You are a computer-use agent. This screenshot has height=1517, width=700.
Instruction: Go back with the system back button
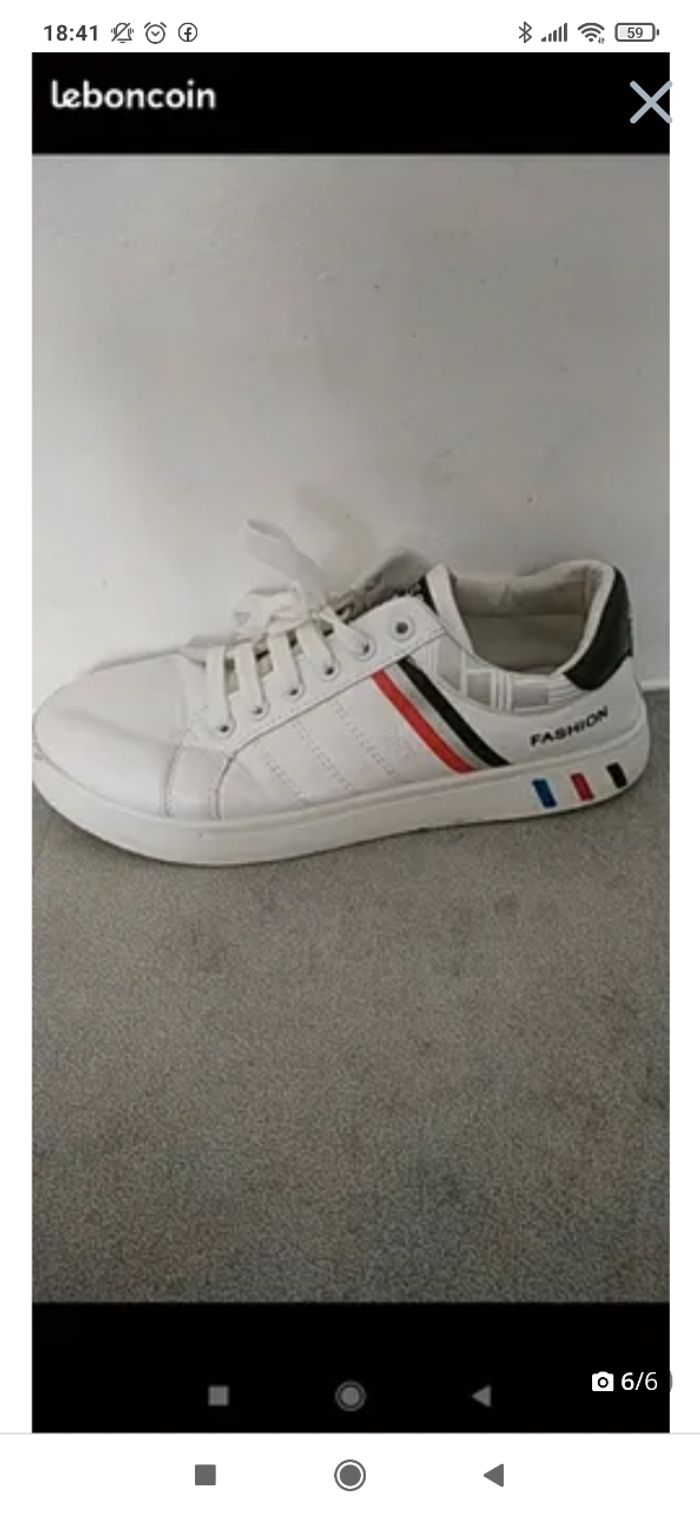492,1475
